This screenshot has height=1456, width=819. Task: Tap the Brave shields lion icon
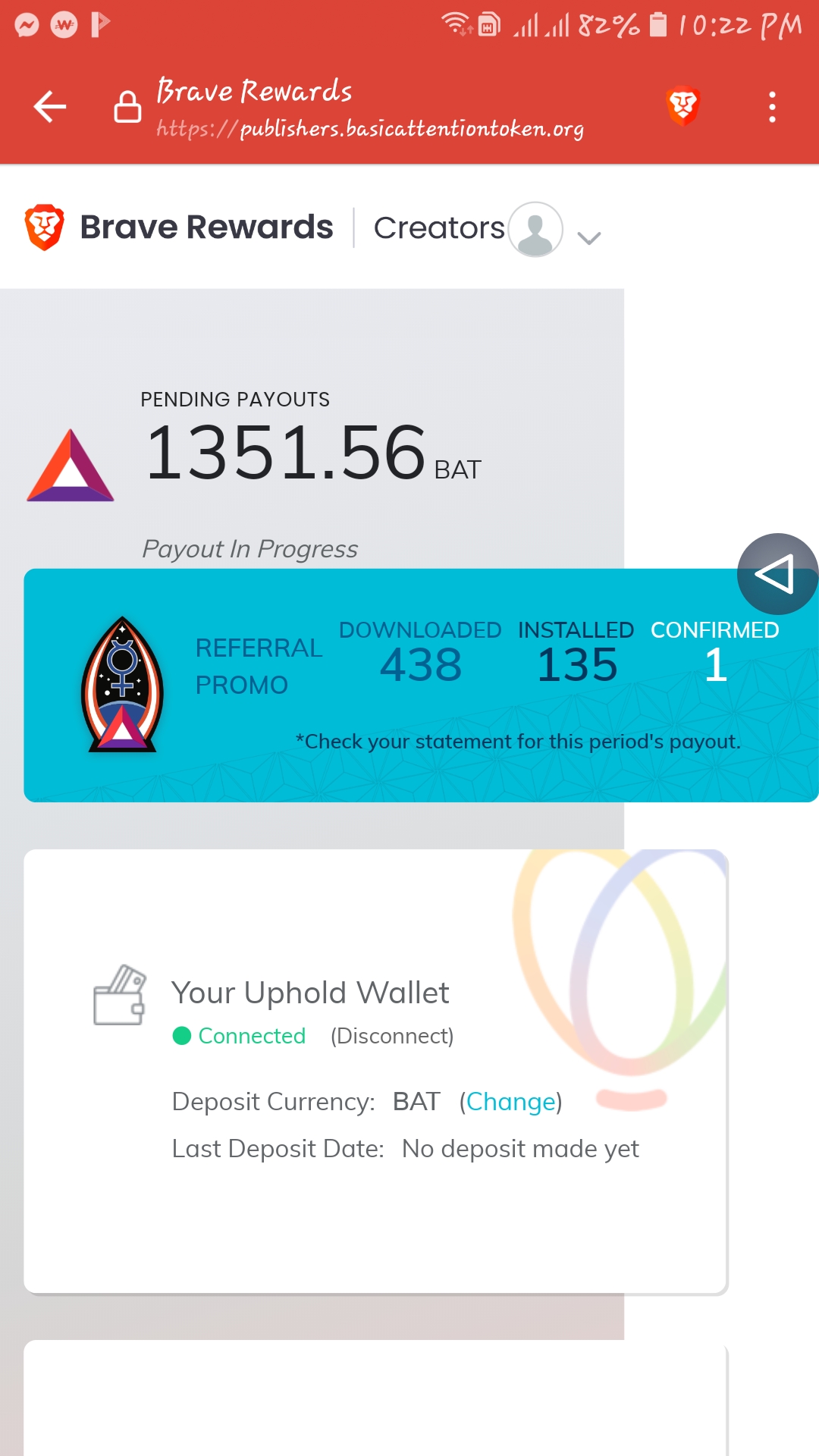click(682, 106)
